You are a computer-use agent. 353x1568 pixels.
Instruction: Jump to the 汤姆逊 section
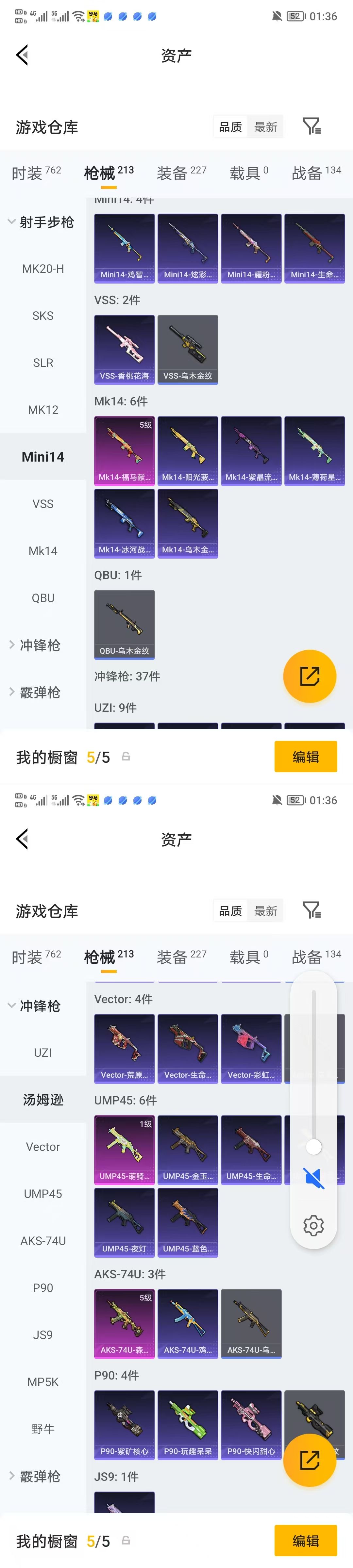[42, 1099]
